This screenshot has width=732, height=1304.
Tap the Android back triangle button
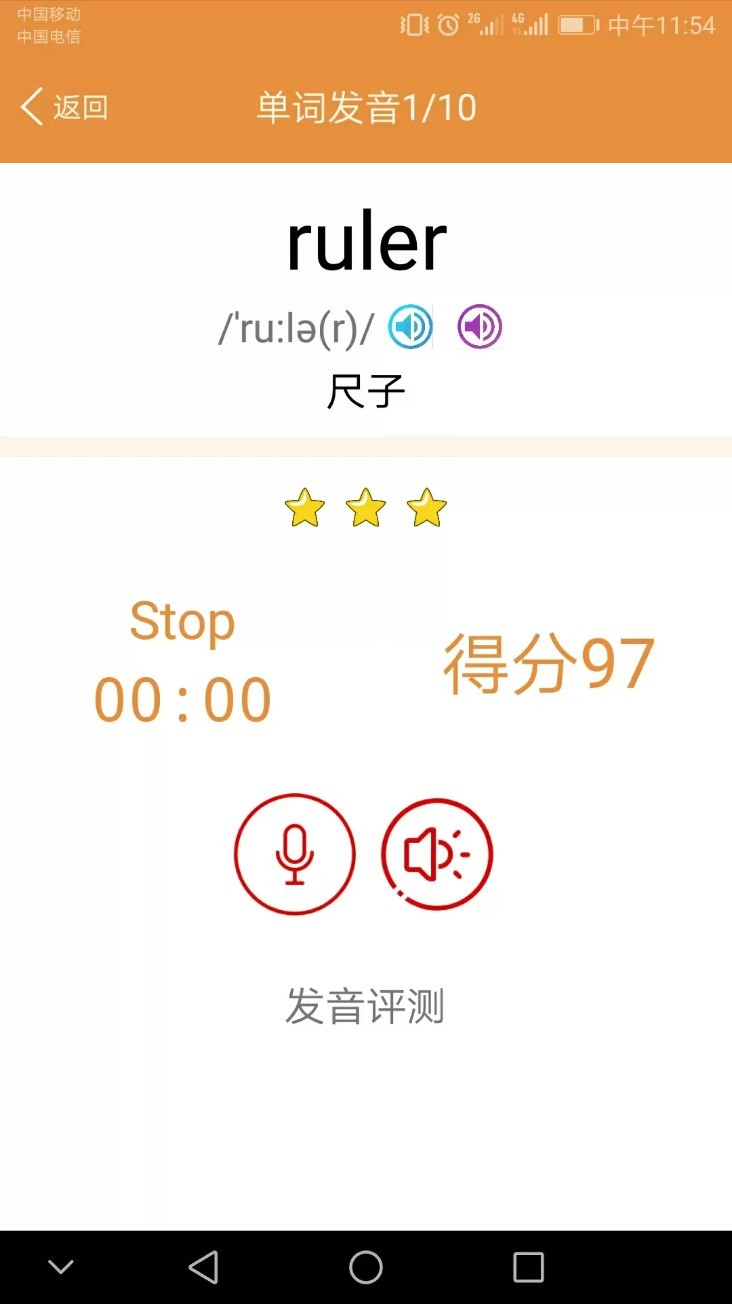click(203, 1265)
